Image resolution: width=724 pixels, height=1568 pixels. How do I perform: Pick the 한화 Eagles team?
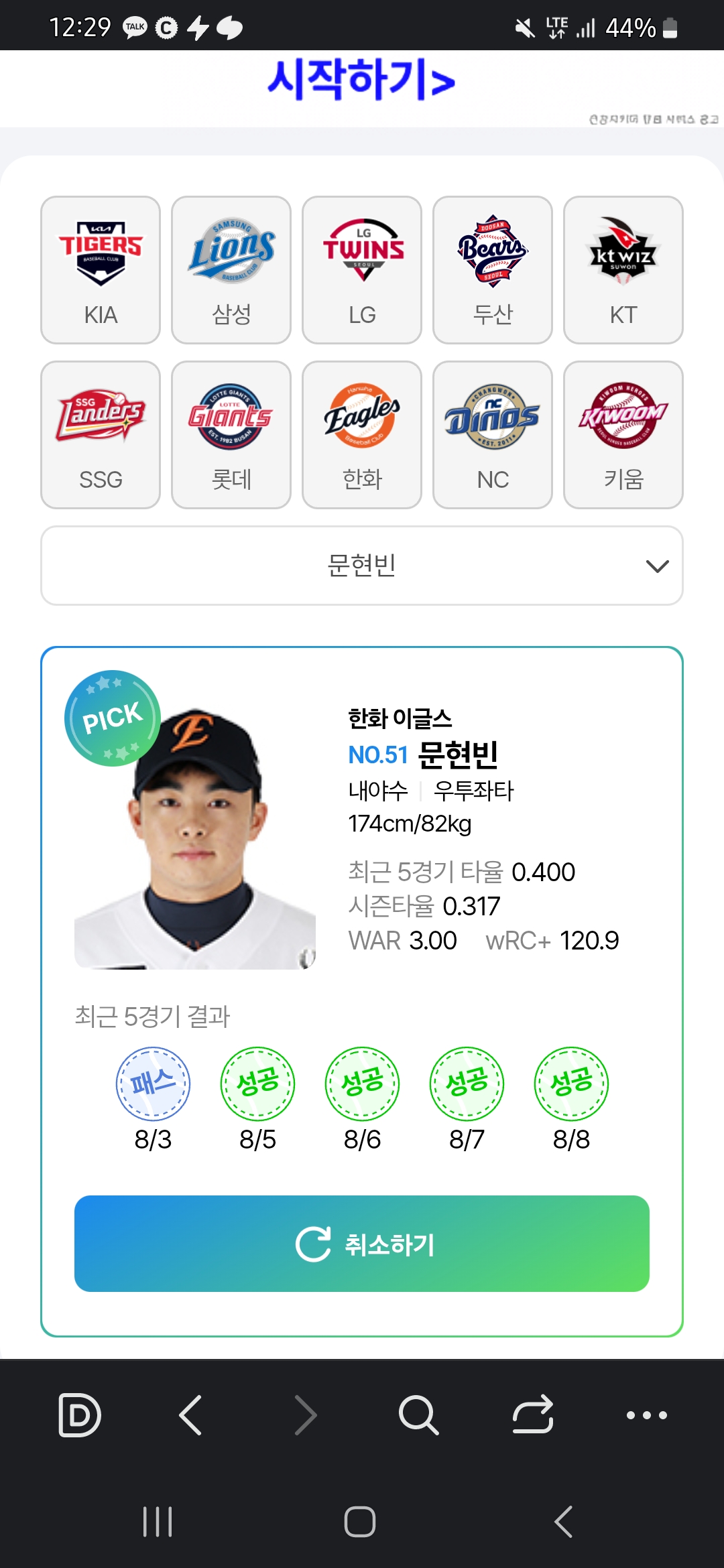[x=362, y=434]
